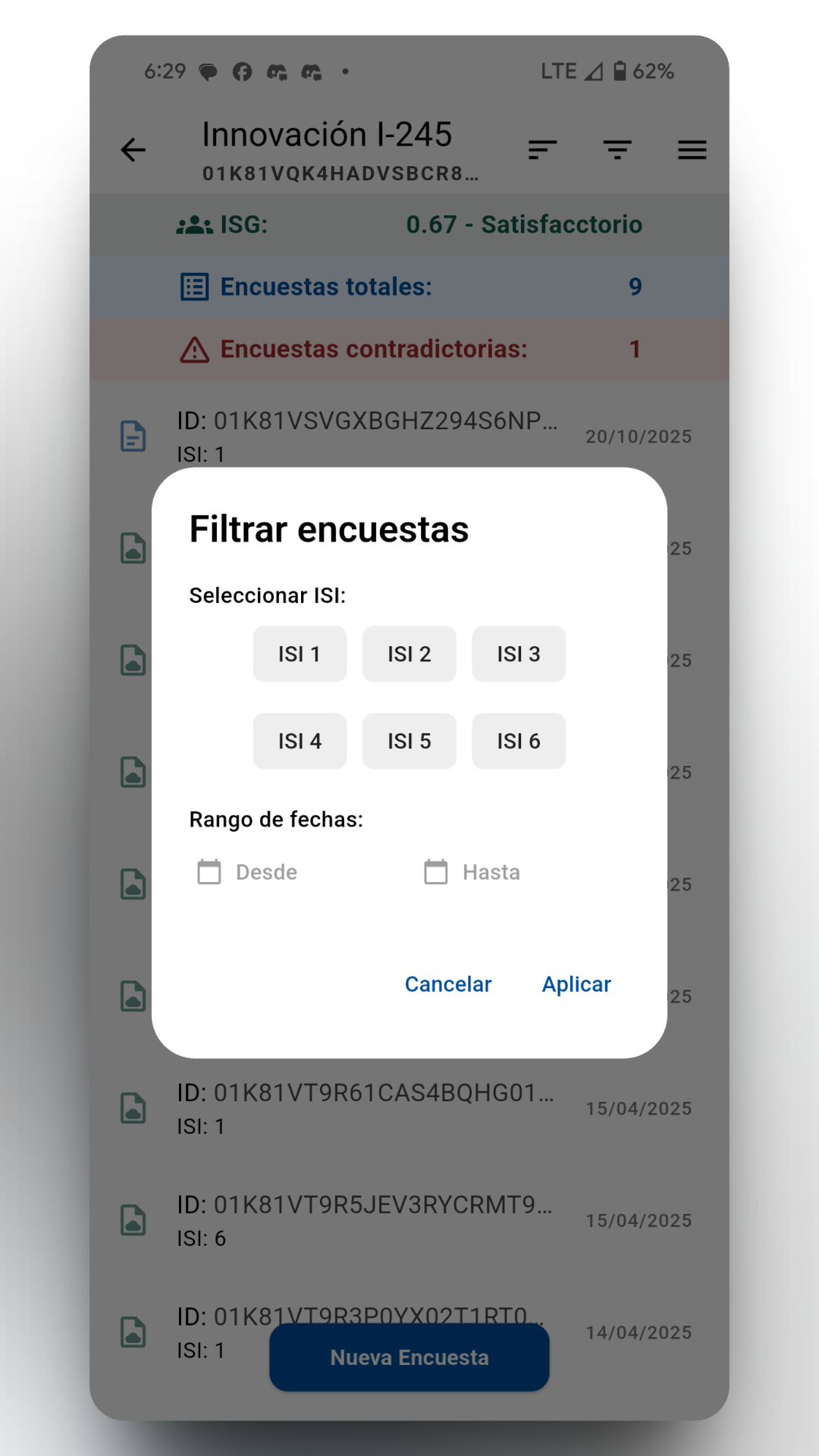Cancel the survey filter dialog
Viewport: 819px width, 1456px height.
coord(448,984)
